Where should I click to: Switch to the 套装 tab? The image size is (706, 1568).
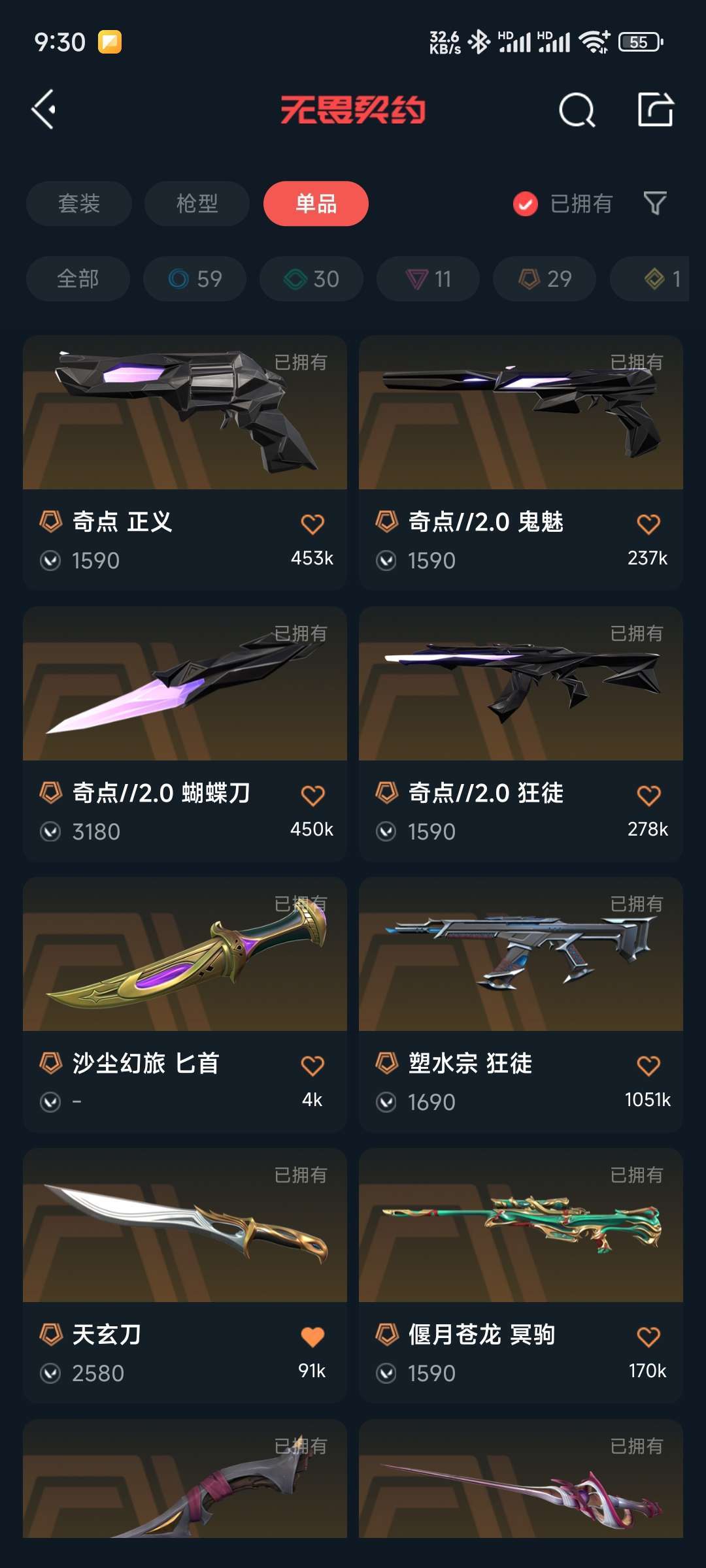79,203
